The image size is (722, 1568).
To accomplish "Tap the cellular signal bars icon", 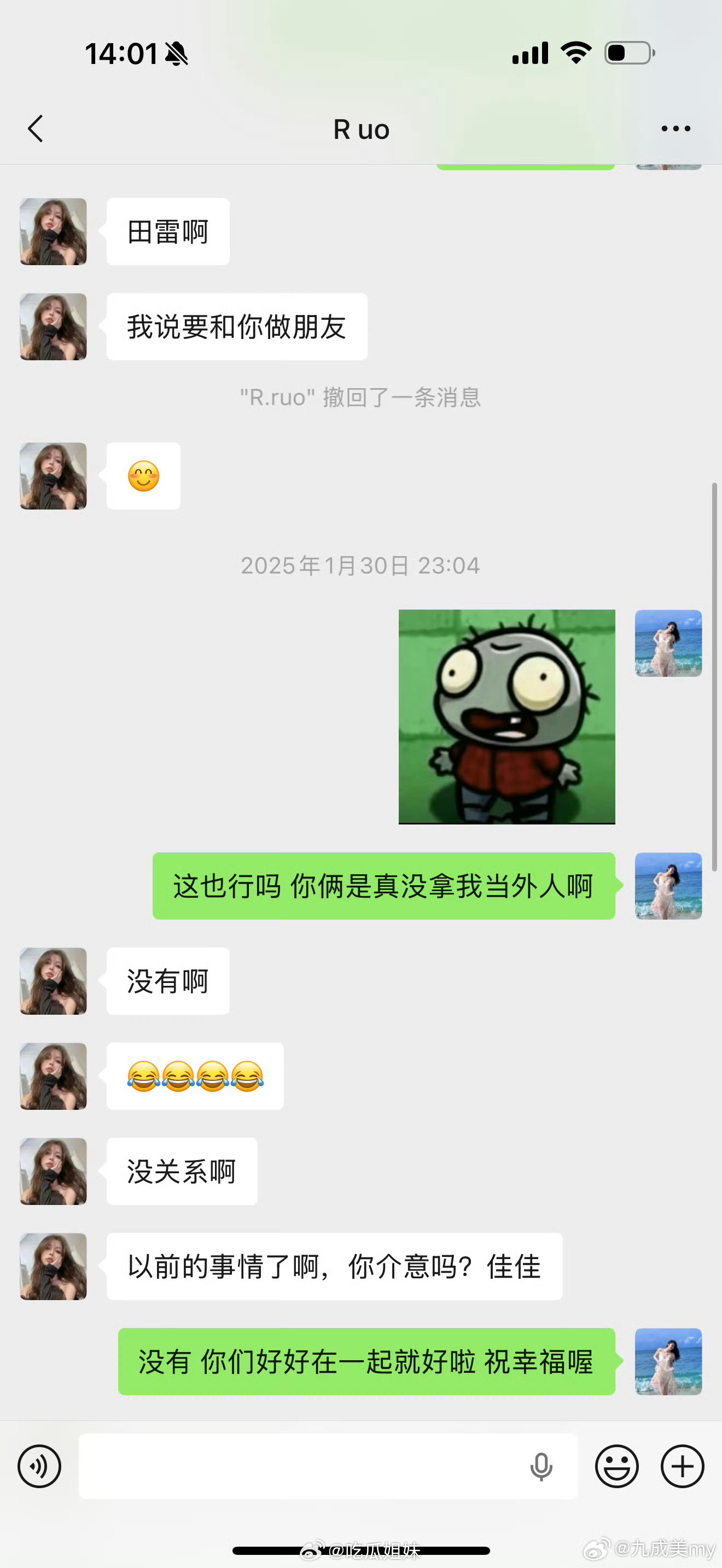I will click(x=528, y=53).
